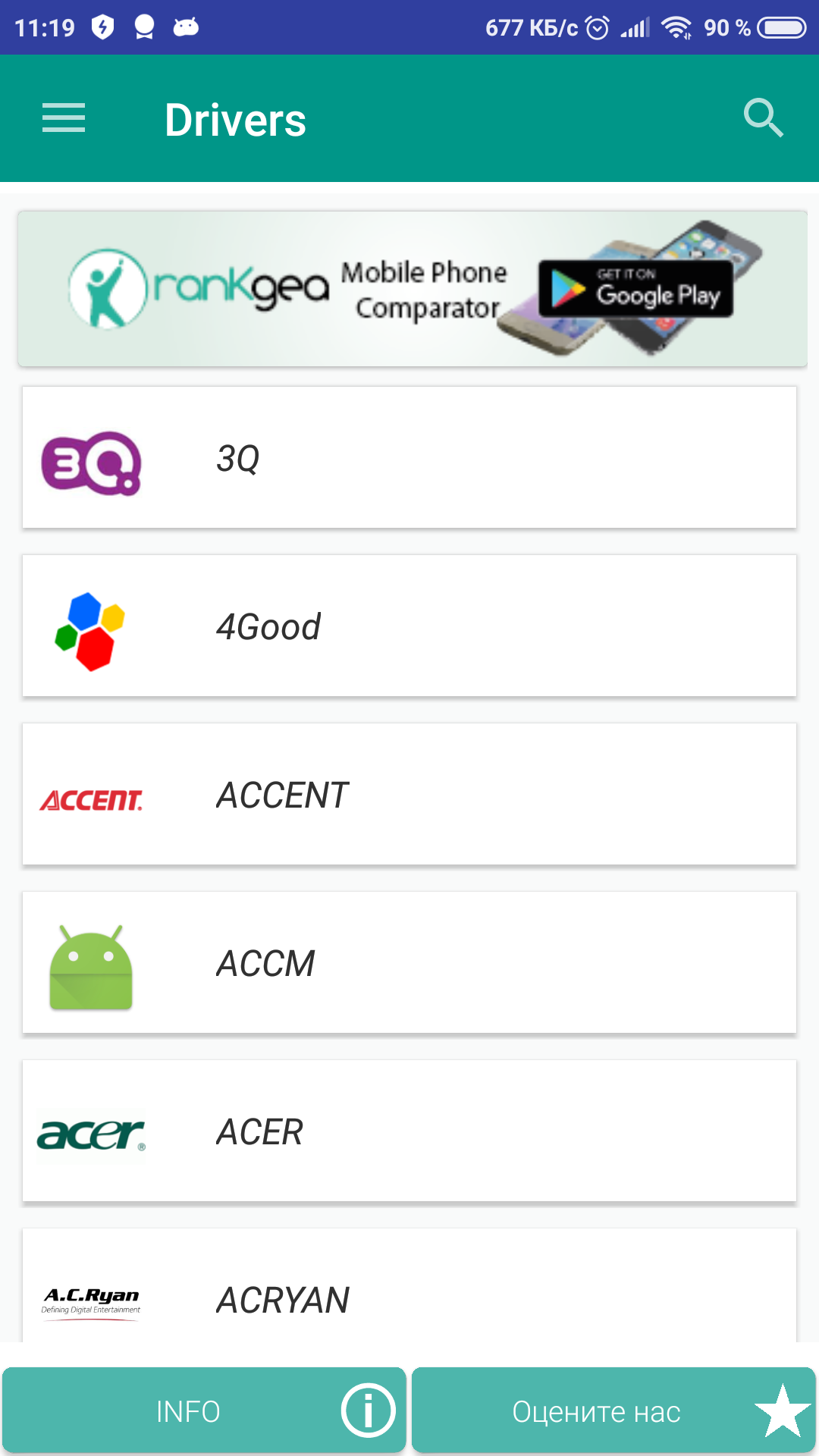This screenshot has height=1456, width=819.
Task: Open the hamburger navigation drawer
Action: tap(64, 118)
